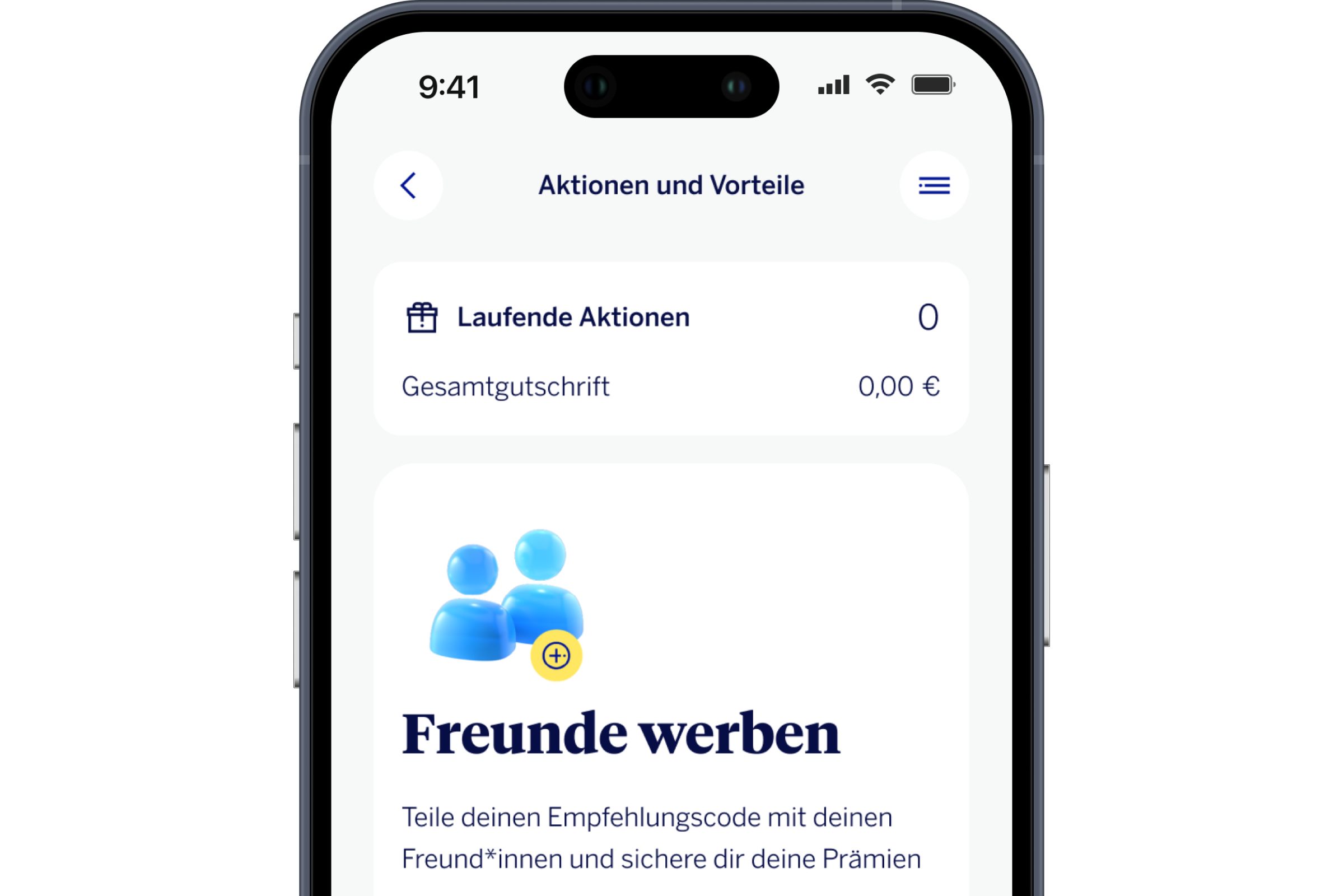Open the hamburger menu

pos(934,186)
